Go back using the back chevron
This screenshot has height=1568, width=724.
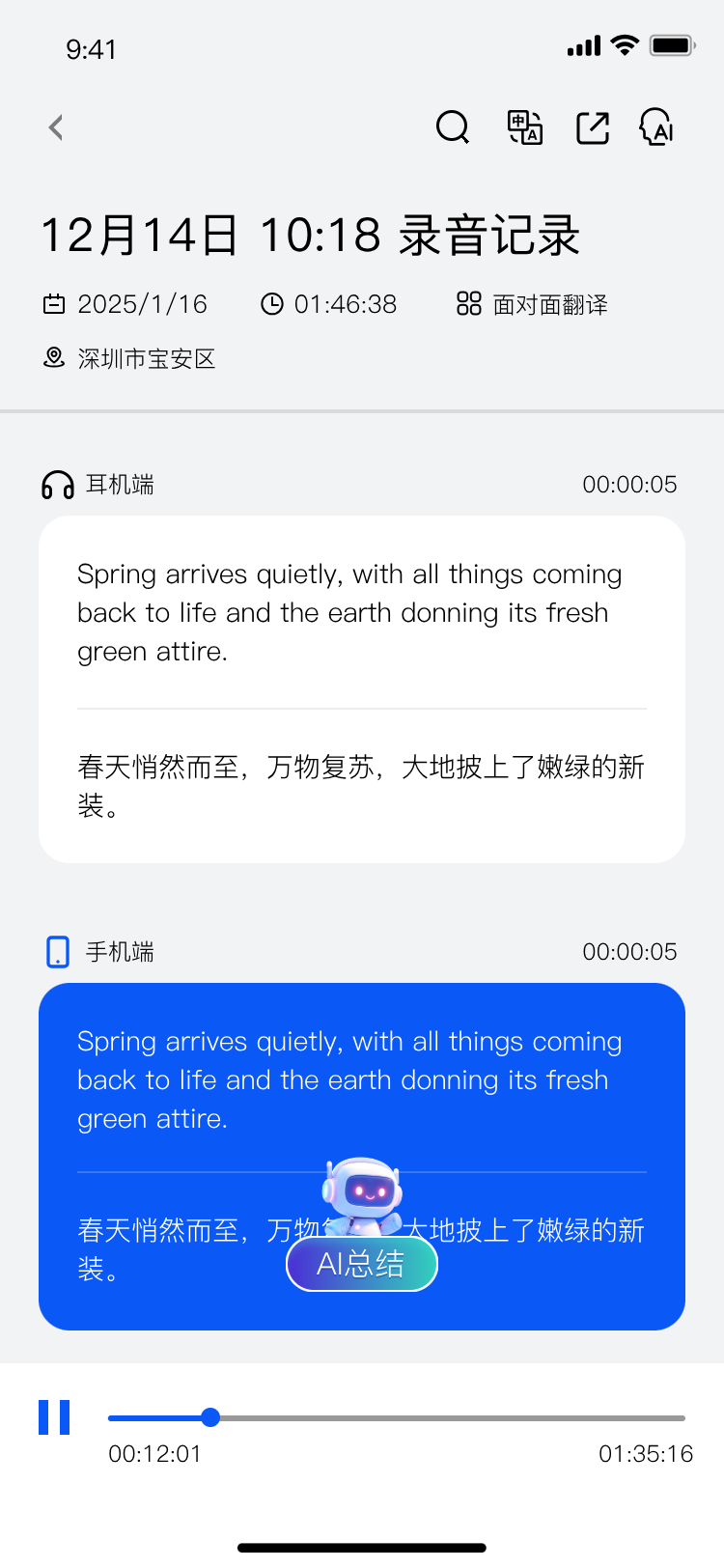pyautogui.click(x=55, y=126)
